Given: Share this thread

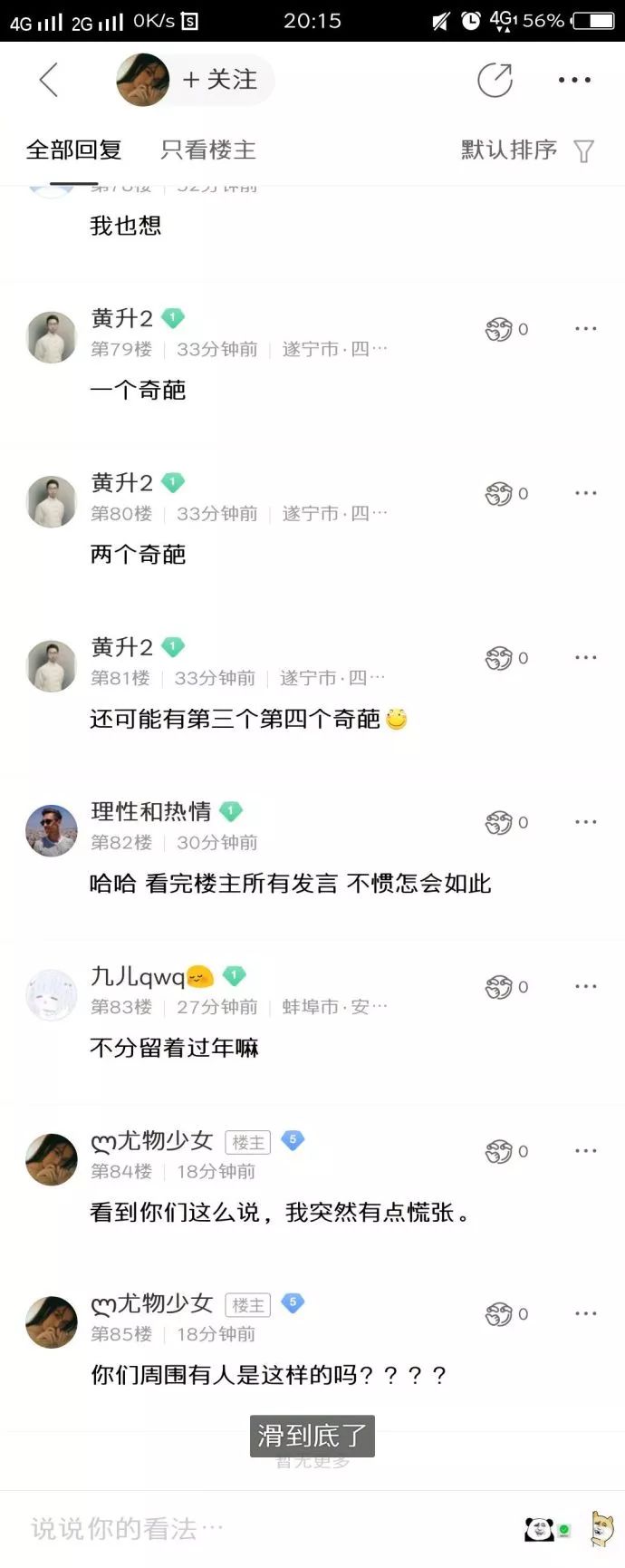Looking at the screenshot, I should pos(495,80).
